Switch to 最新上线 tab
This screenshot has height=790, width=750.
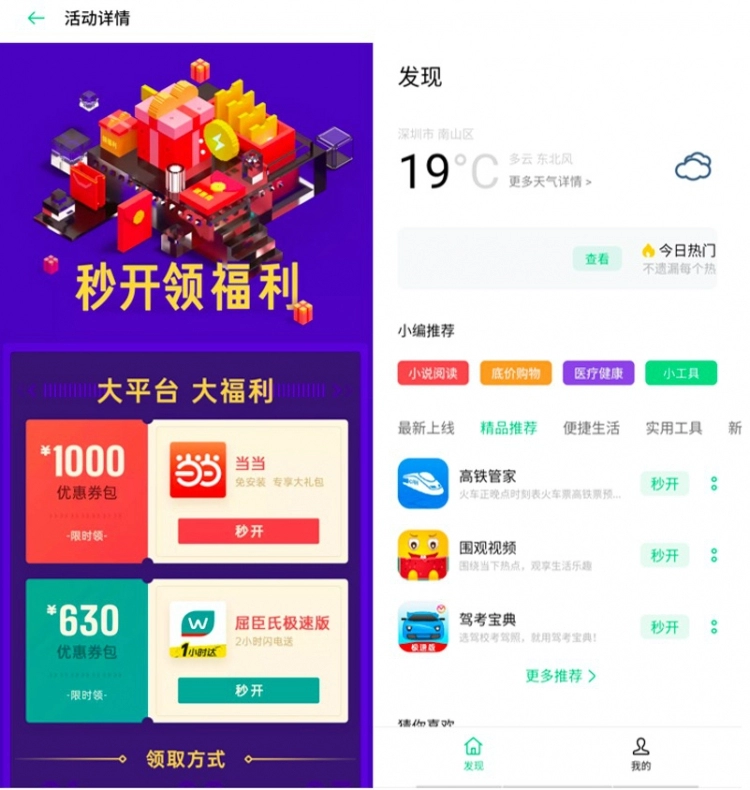point(426,428)
